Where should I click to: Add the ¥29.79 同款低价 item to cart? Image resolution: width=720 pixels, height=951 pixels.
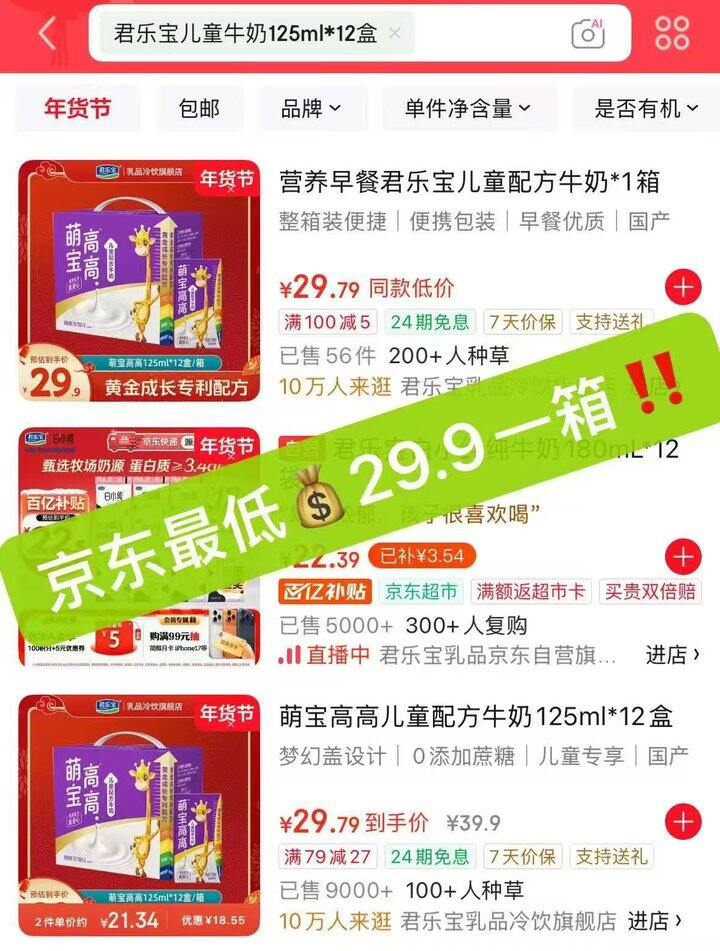pyautogui.click(x=683, y=287)
